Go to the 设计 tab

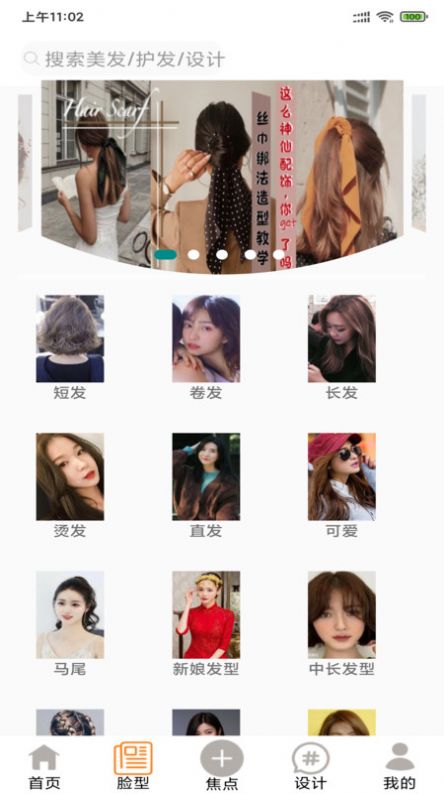pyautogui.click(x=310, y=766)
